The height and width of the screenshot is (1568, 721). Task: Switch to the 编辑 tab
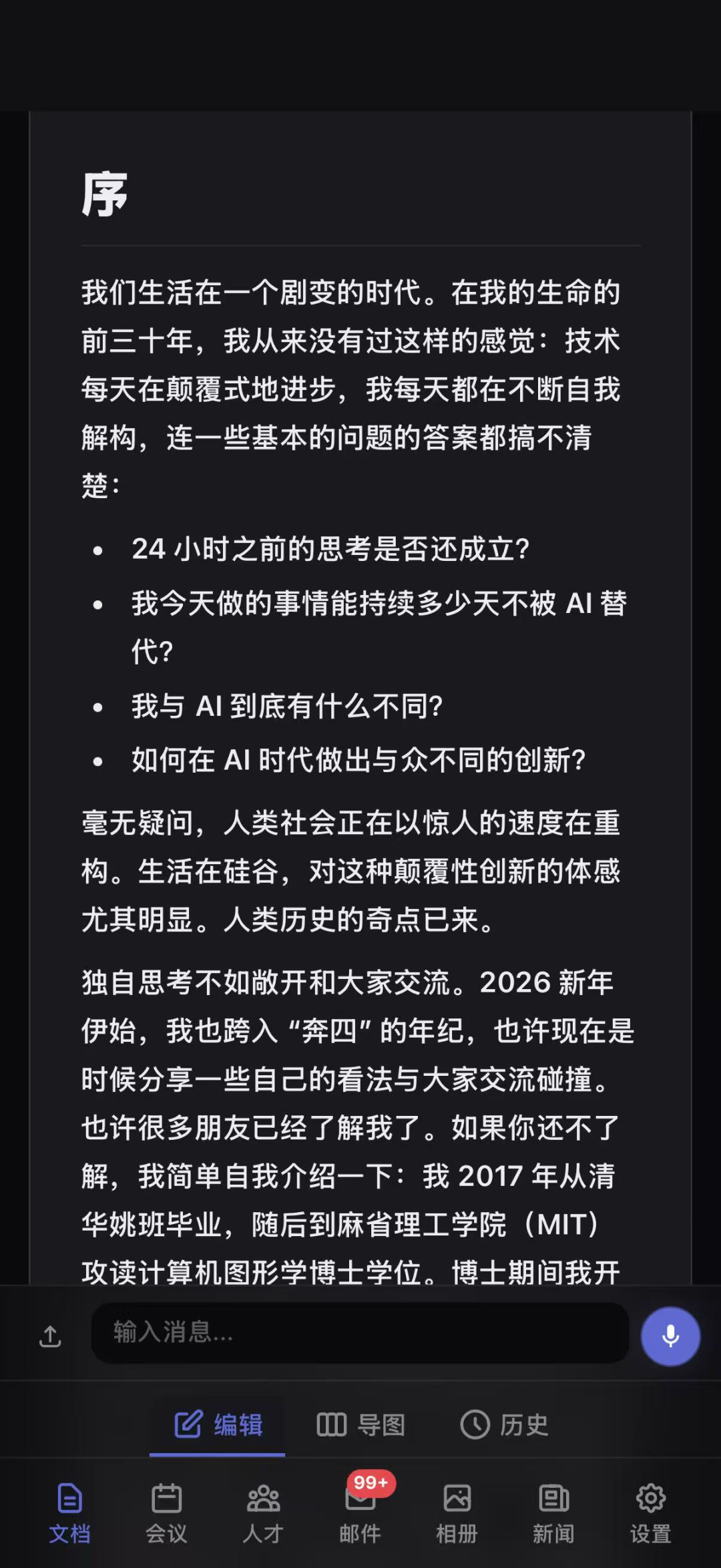218,1425
